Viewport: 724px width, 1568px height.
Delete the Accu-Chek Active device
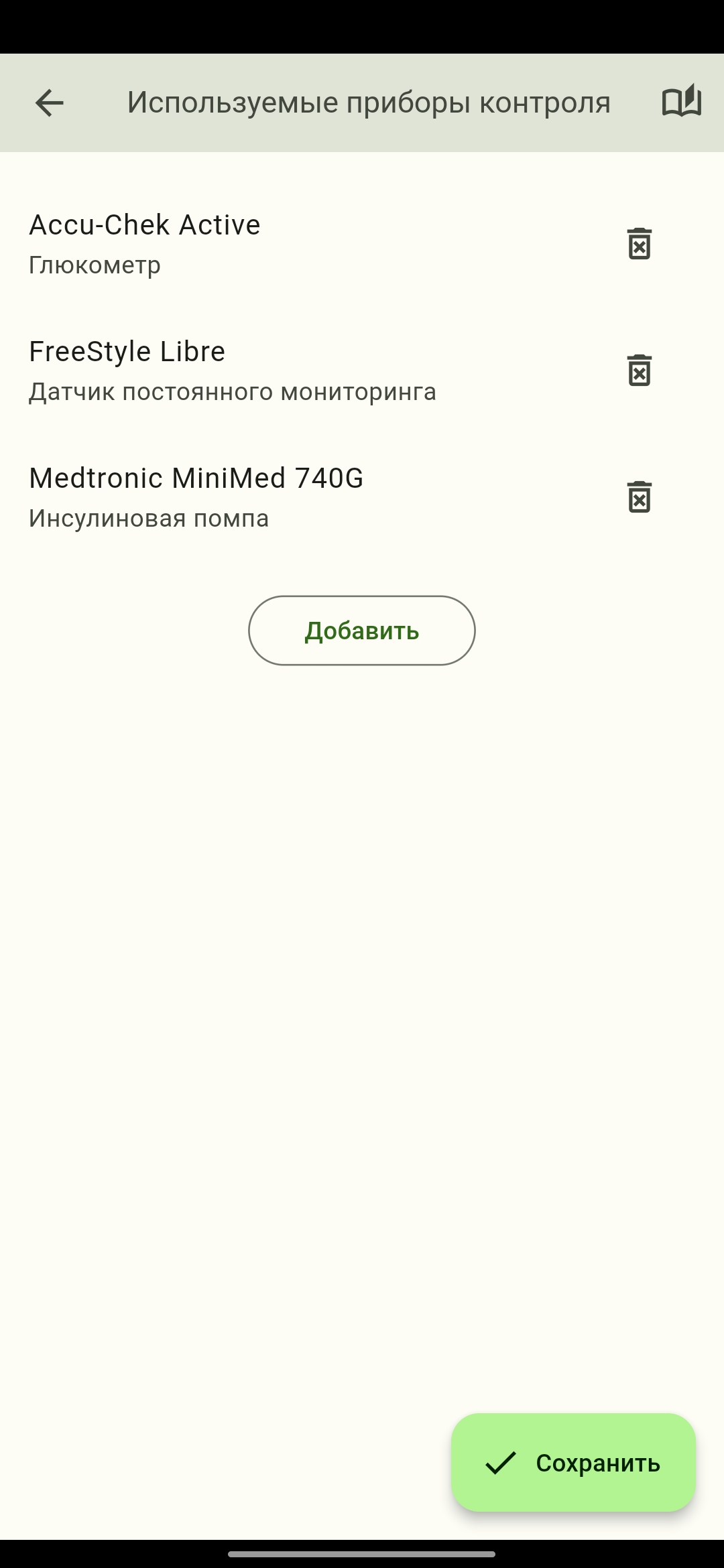(639, 243)
